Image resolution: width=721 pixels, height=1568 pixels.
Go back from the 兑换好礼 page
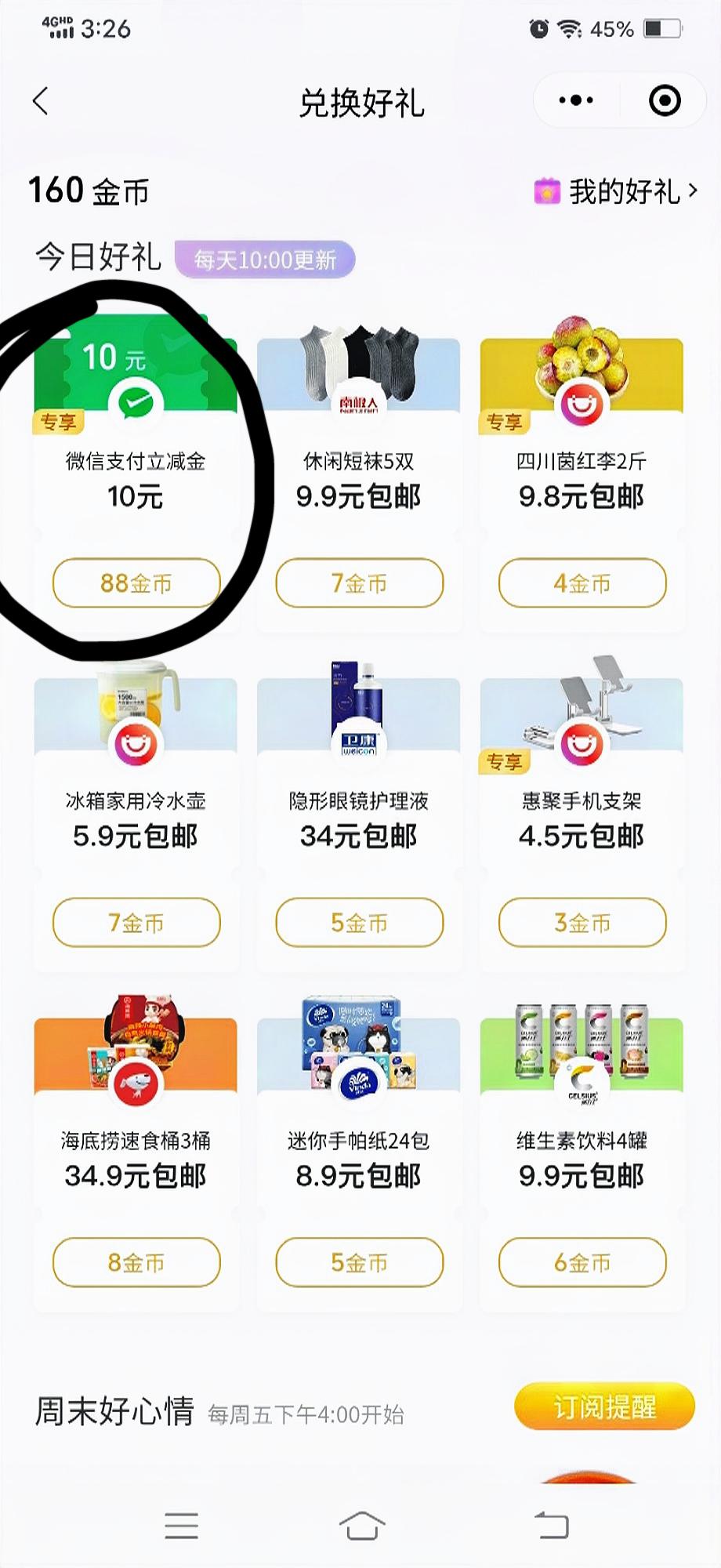click(x=41, y=101)
